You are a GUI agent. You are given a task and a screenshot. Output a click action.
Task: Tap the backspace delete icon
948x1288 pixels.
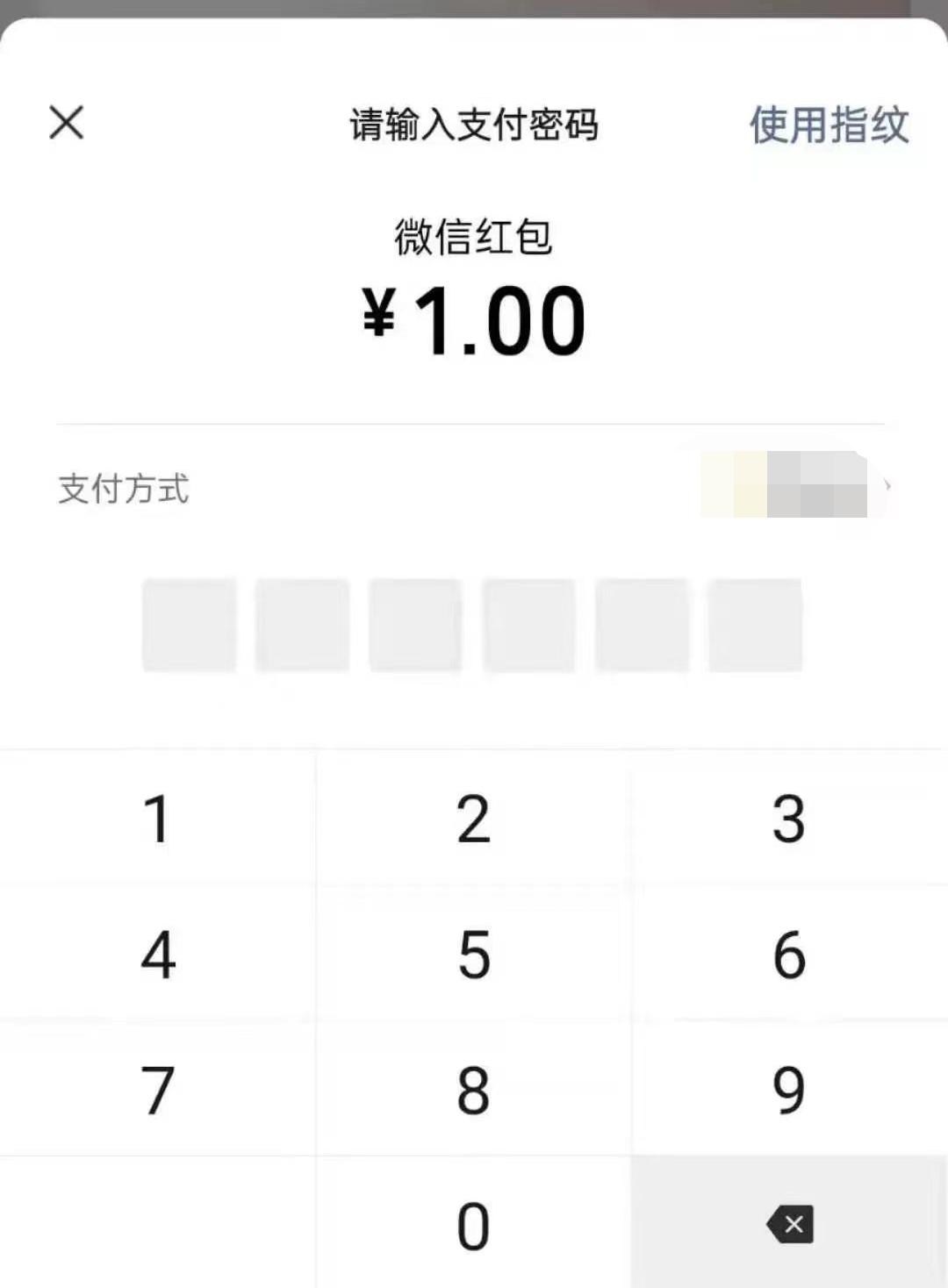(789, 1224)
